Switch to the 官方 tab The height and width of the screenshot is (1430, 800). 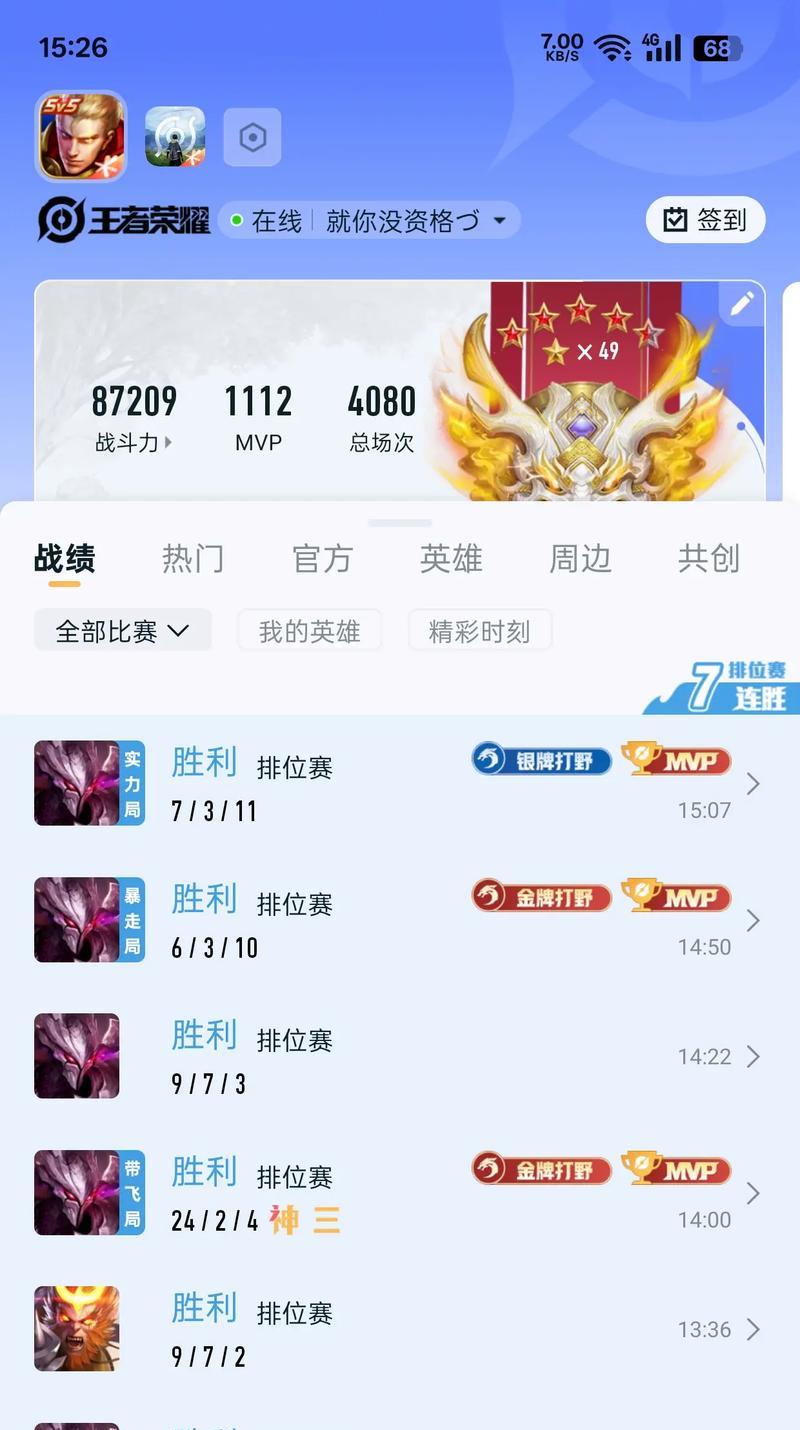pyautogui.click(x=322, y=558)
